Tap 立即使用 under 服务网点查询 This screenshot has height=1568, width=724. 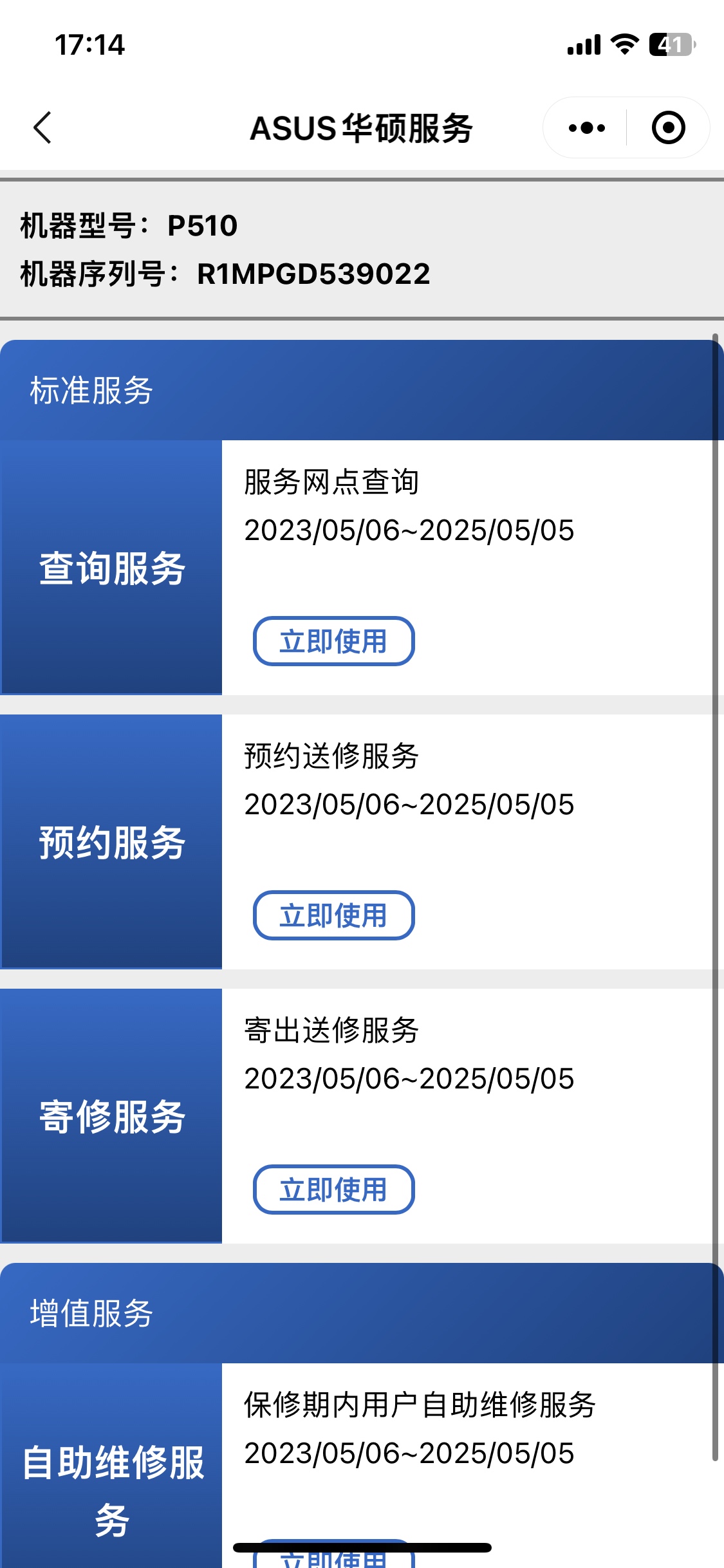pos(333,641)
